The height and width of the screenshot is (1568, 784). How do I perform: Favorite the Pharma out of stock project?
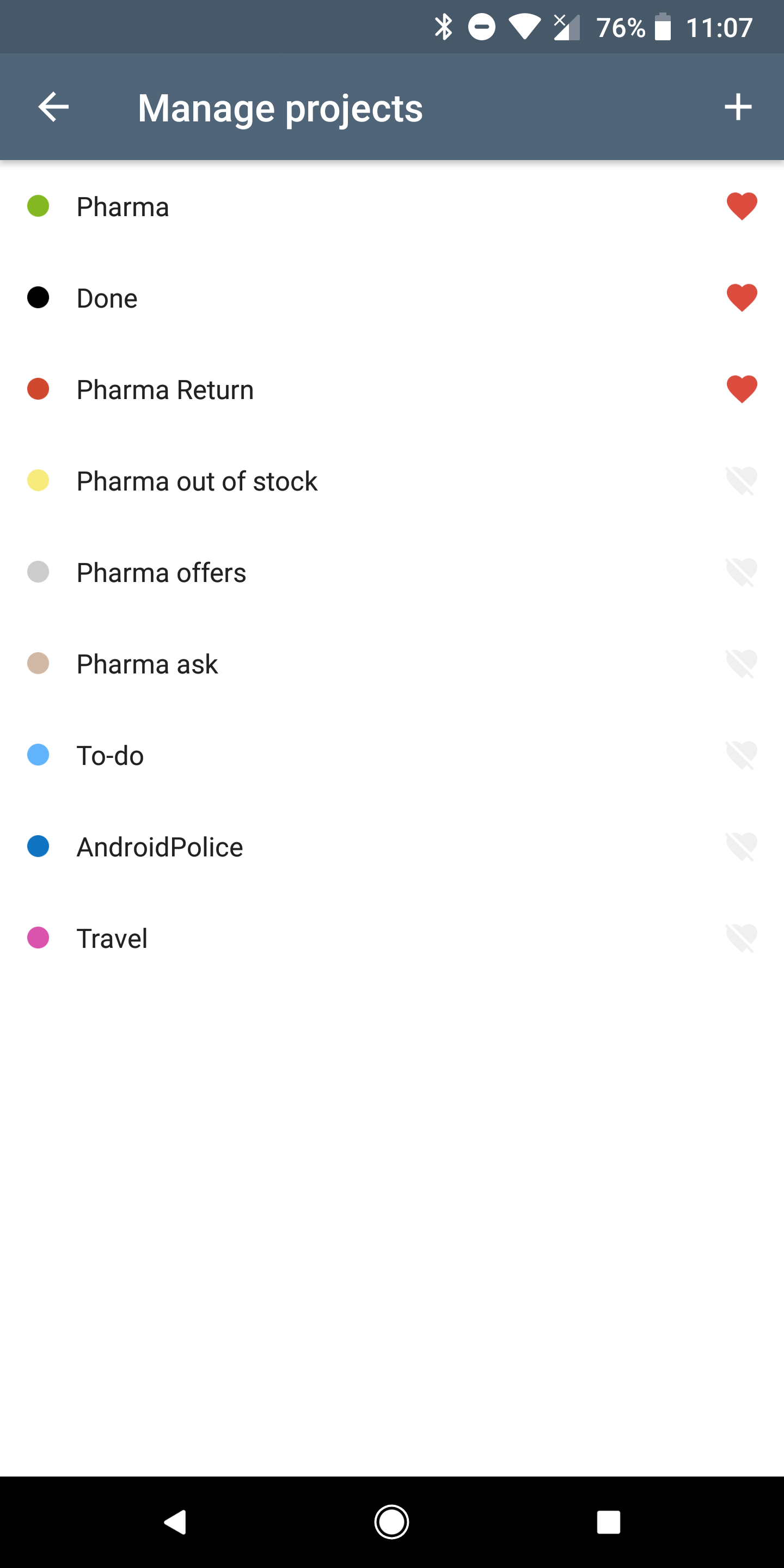742,481
